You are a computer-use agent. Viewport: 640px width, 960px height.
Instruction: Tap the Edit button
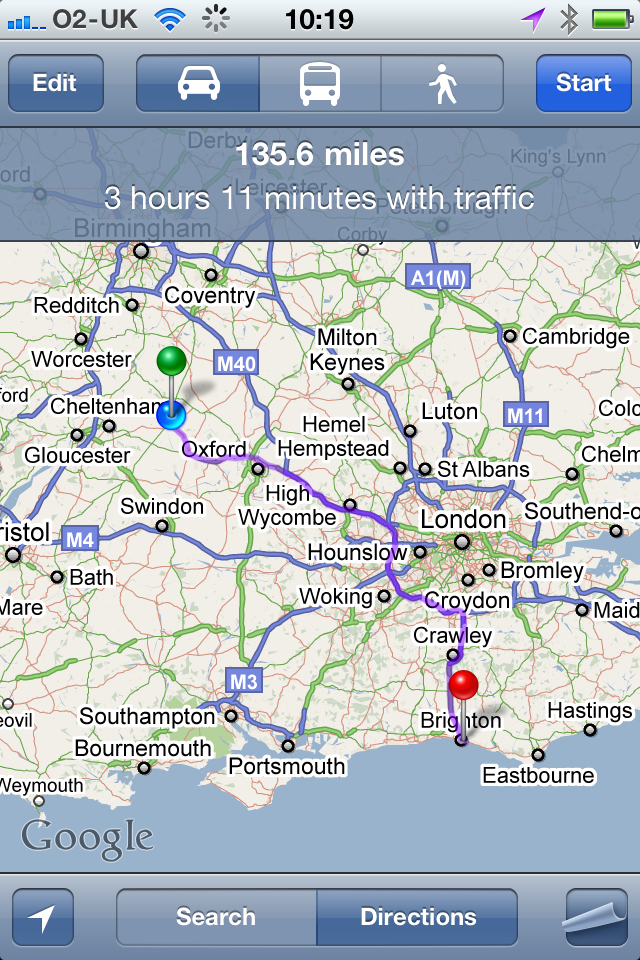[x=55, y=83]
